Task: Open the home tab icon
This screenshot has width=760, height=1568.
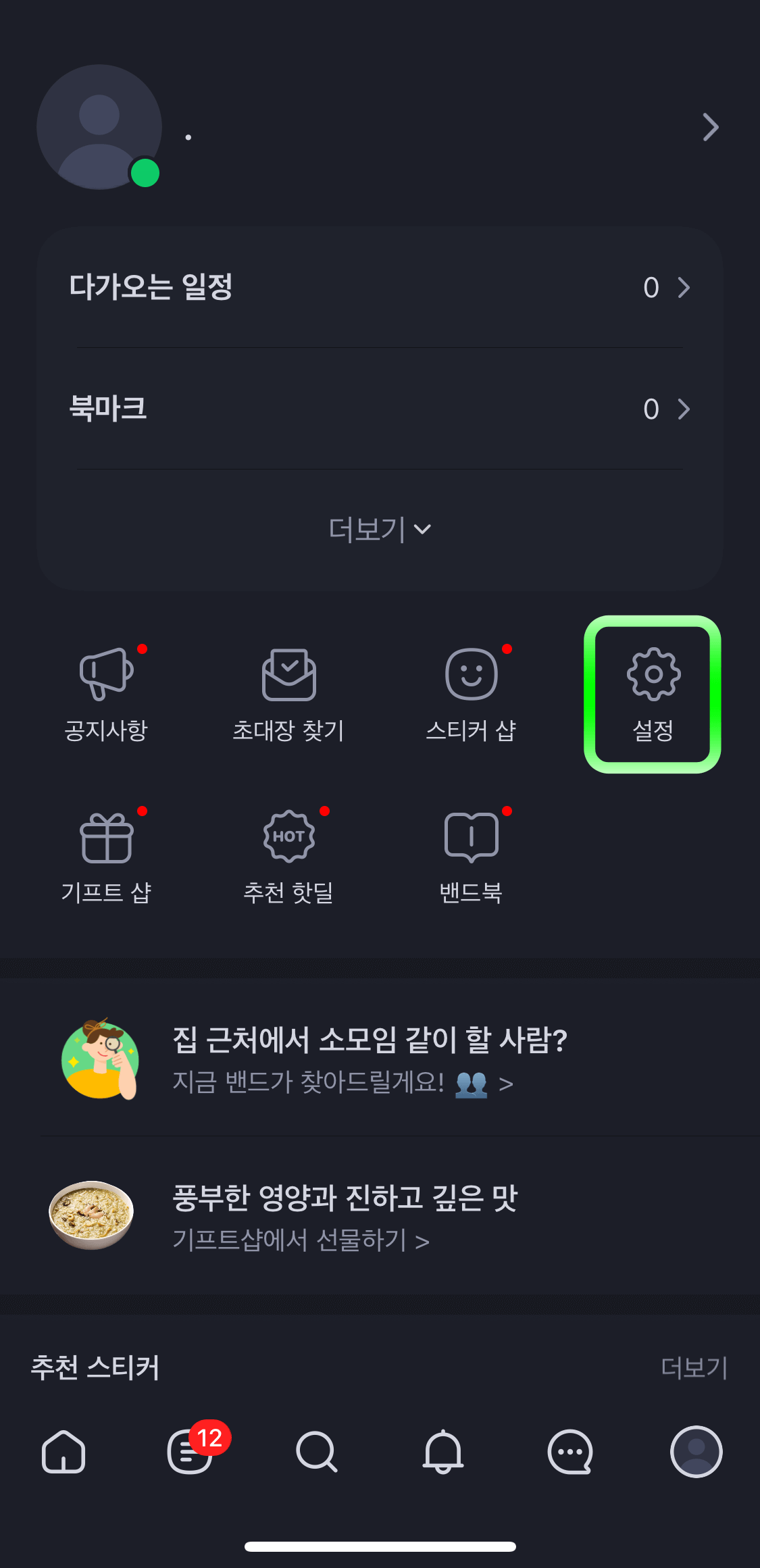Action: coord(63,1452)
